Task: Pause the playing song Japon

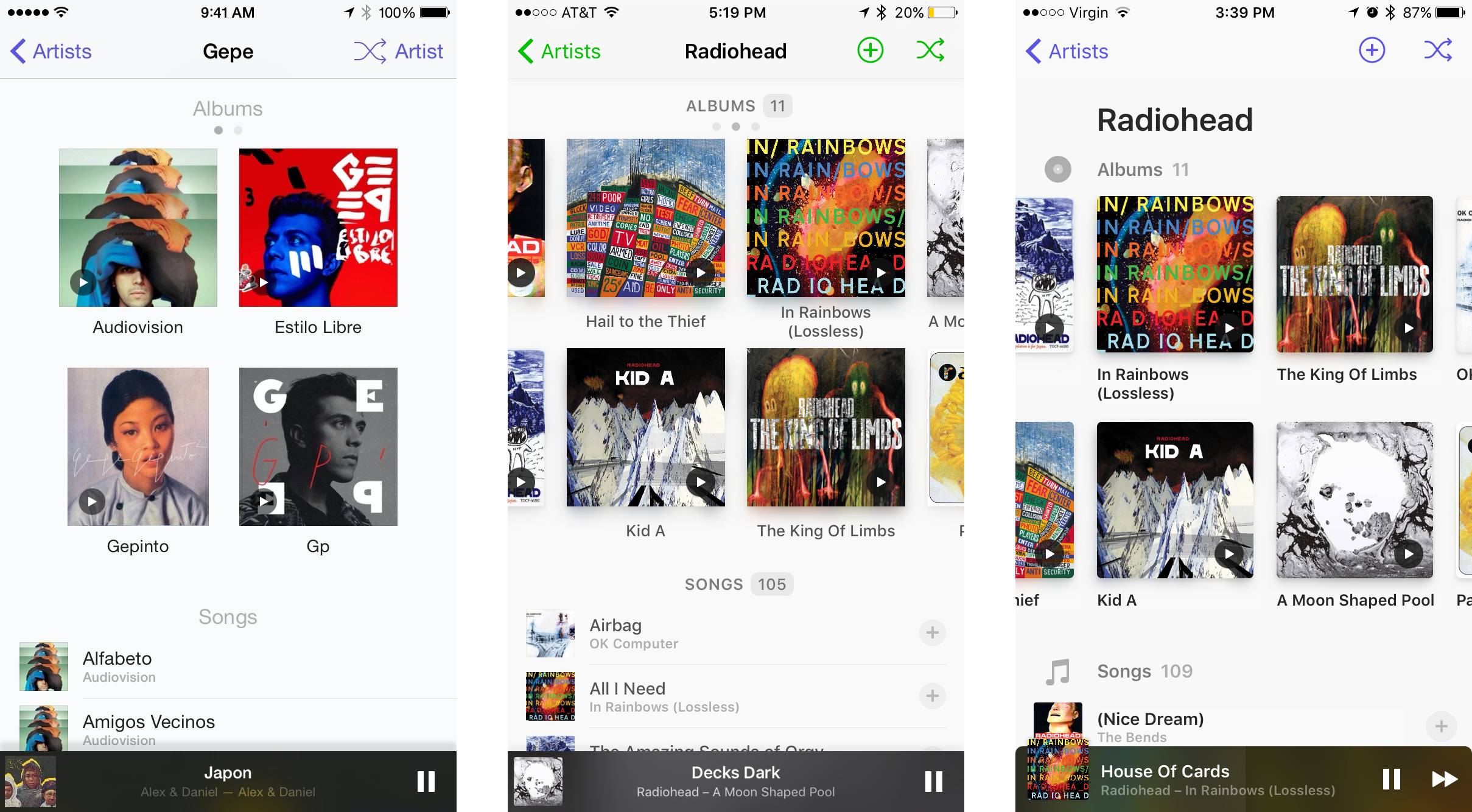Action: click(426, 782)
